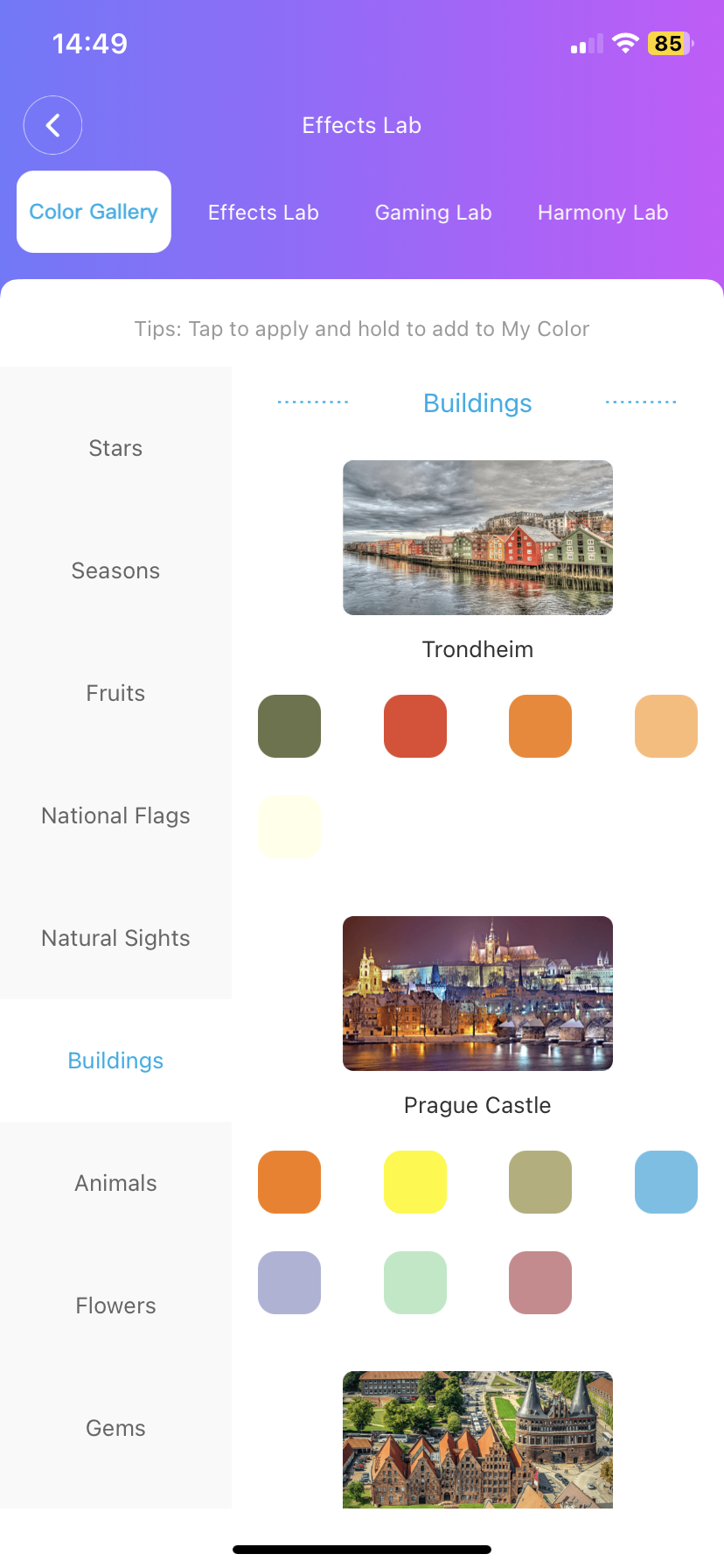This screenshot has height=1568, width=724.
Task: Select the Animals category
Action: 115,1183
